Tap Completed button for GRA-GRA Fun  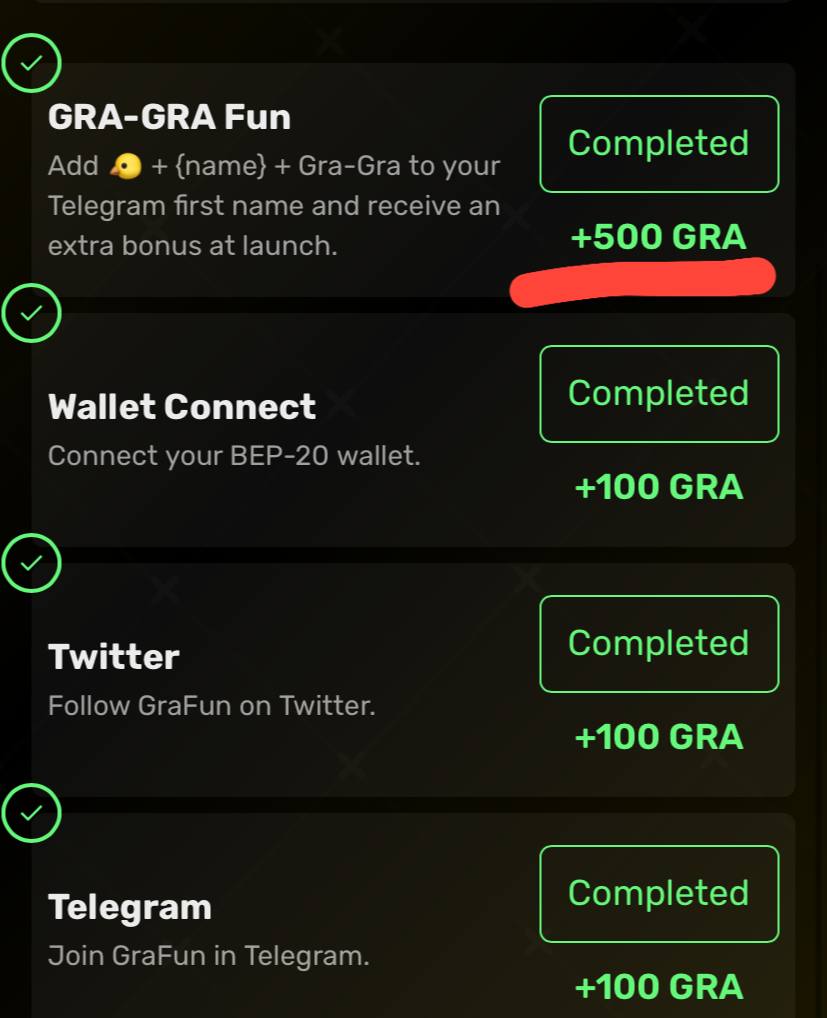(x=659, y=144)
